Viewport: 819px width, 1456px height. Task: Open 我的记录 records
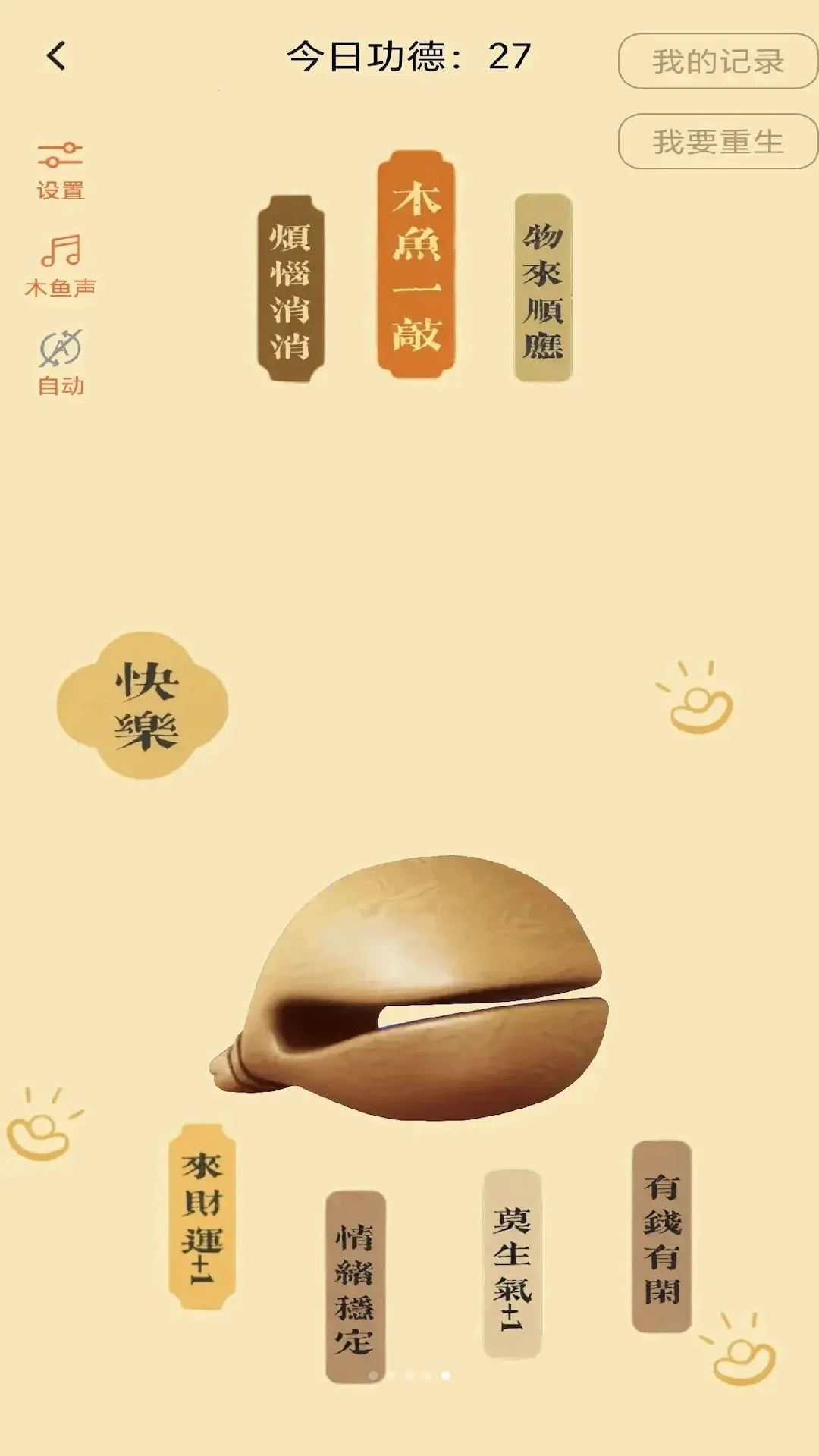(717, 61)
